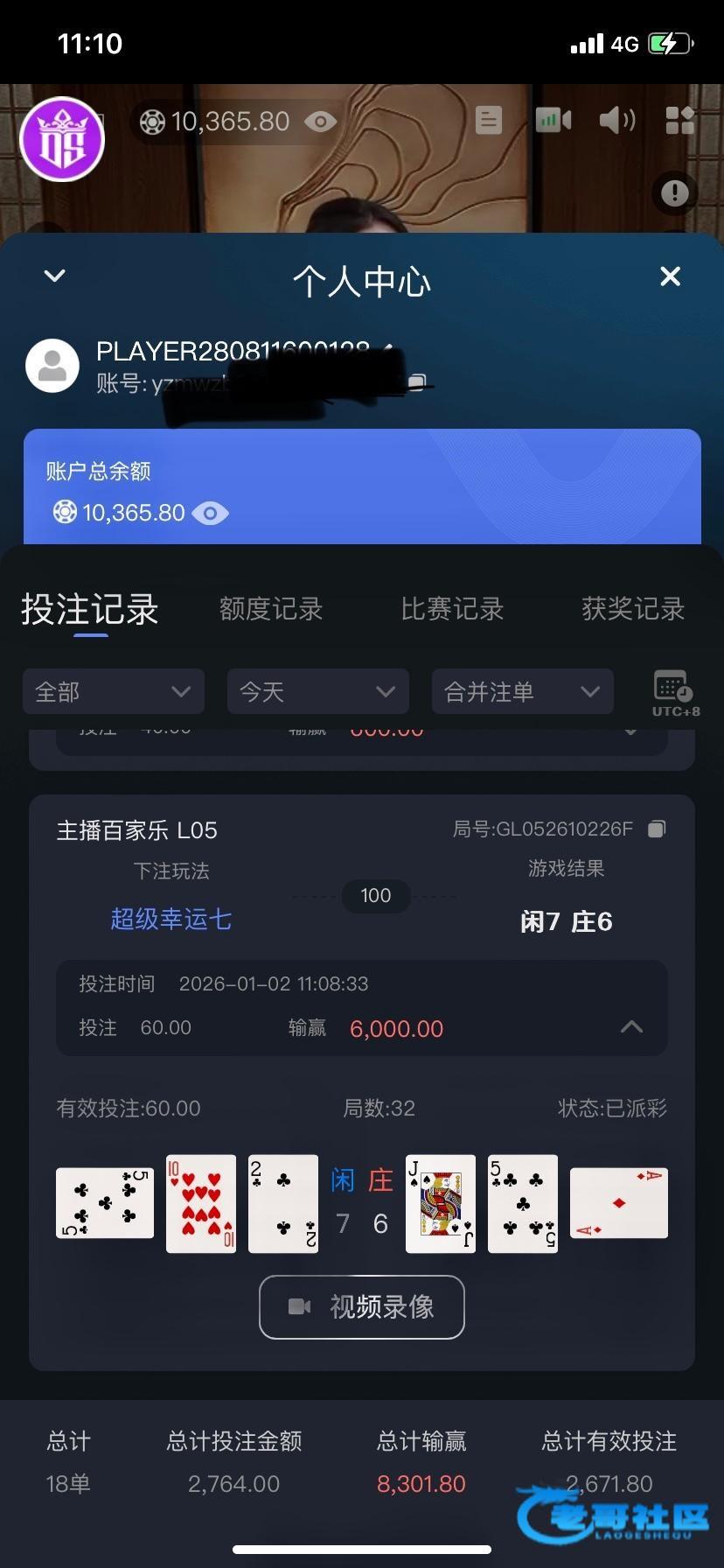Expand the 合并注单 dropdown
The image size is (724, 1568).
(523, 692)
